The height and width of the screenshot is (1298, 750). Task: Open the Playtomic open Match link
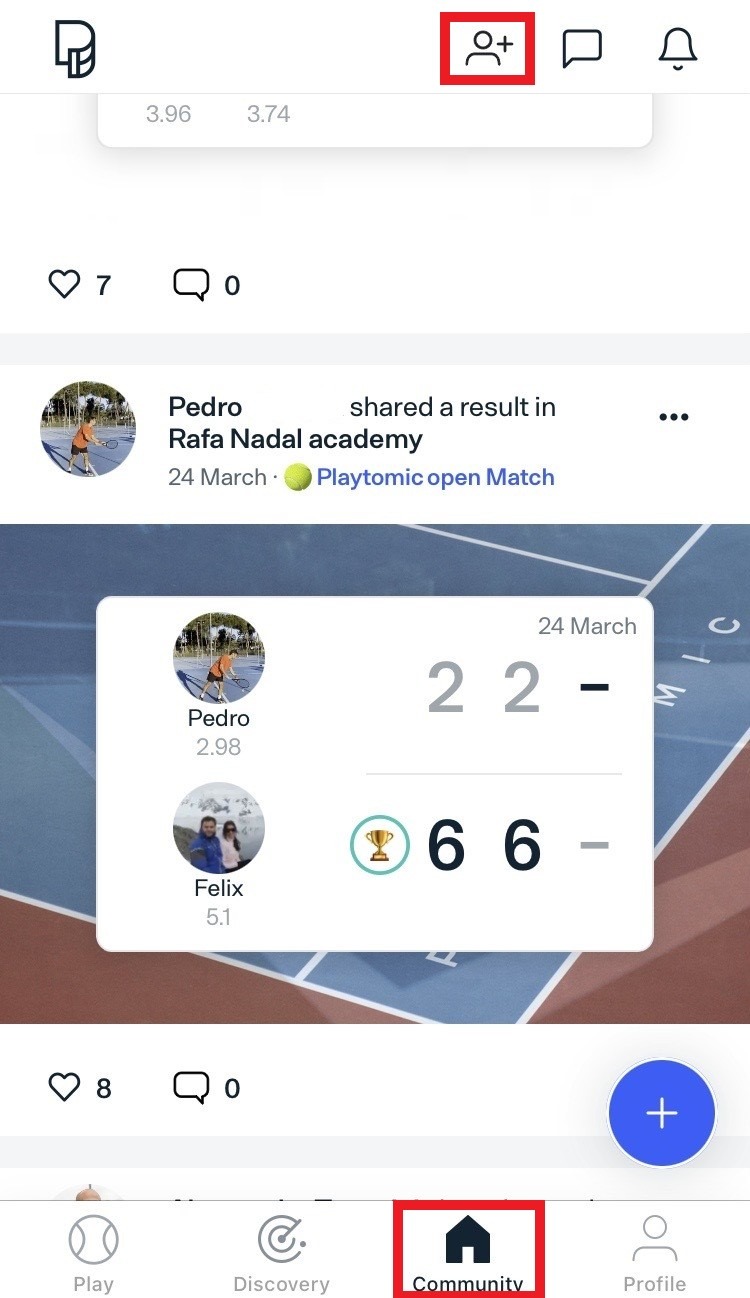[435, 477]
